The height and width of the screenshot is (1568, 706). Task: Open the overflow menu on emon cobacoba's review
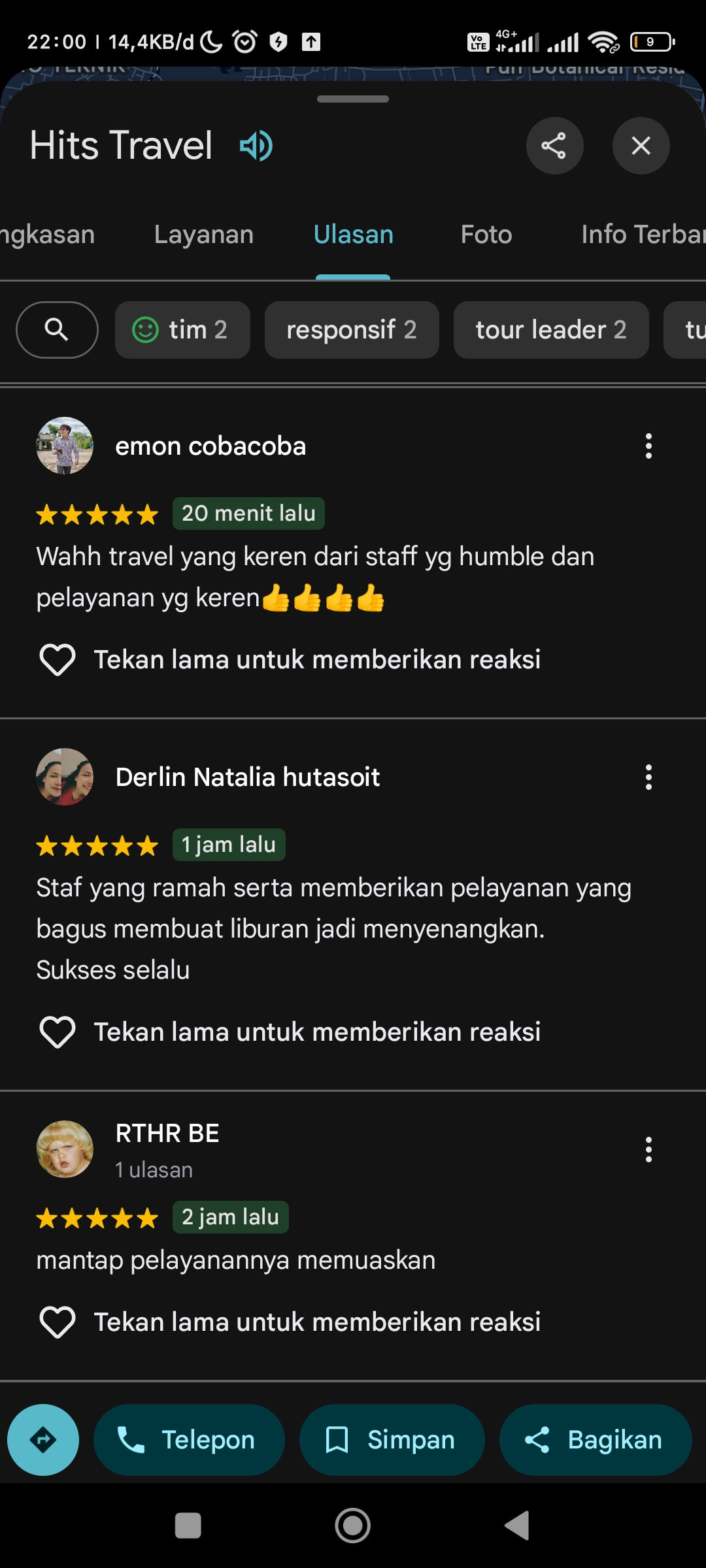[648, 446]
